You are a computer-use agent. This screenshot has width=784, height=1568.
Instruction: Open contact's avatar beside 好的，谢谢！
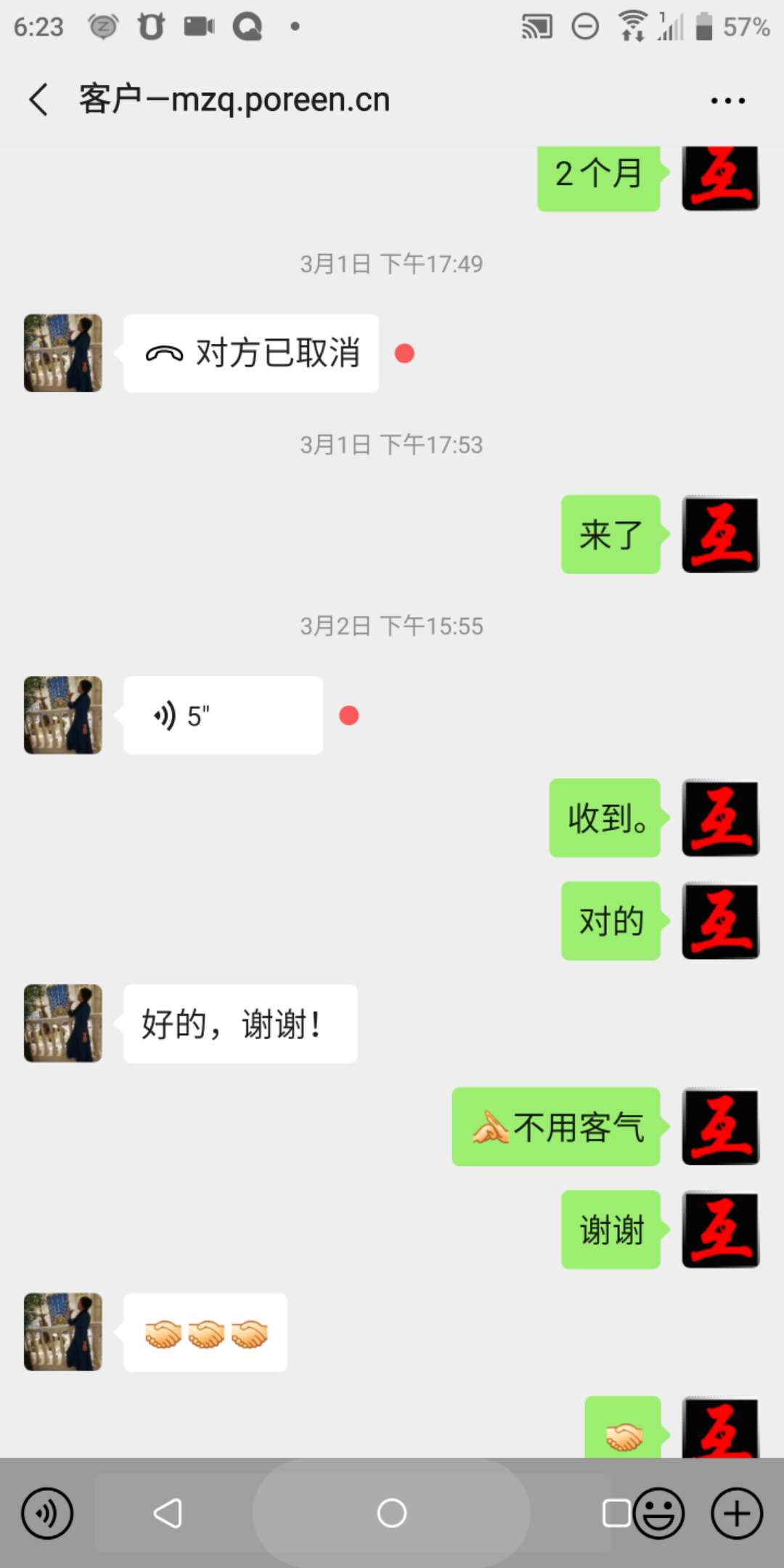coord(63,1024)
